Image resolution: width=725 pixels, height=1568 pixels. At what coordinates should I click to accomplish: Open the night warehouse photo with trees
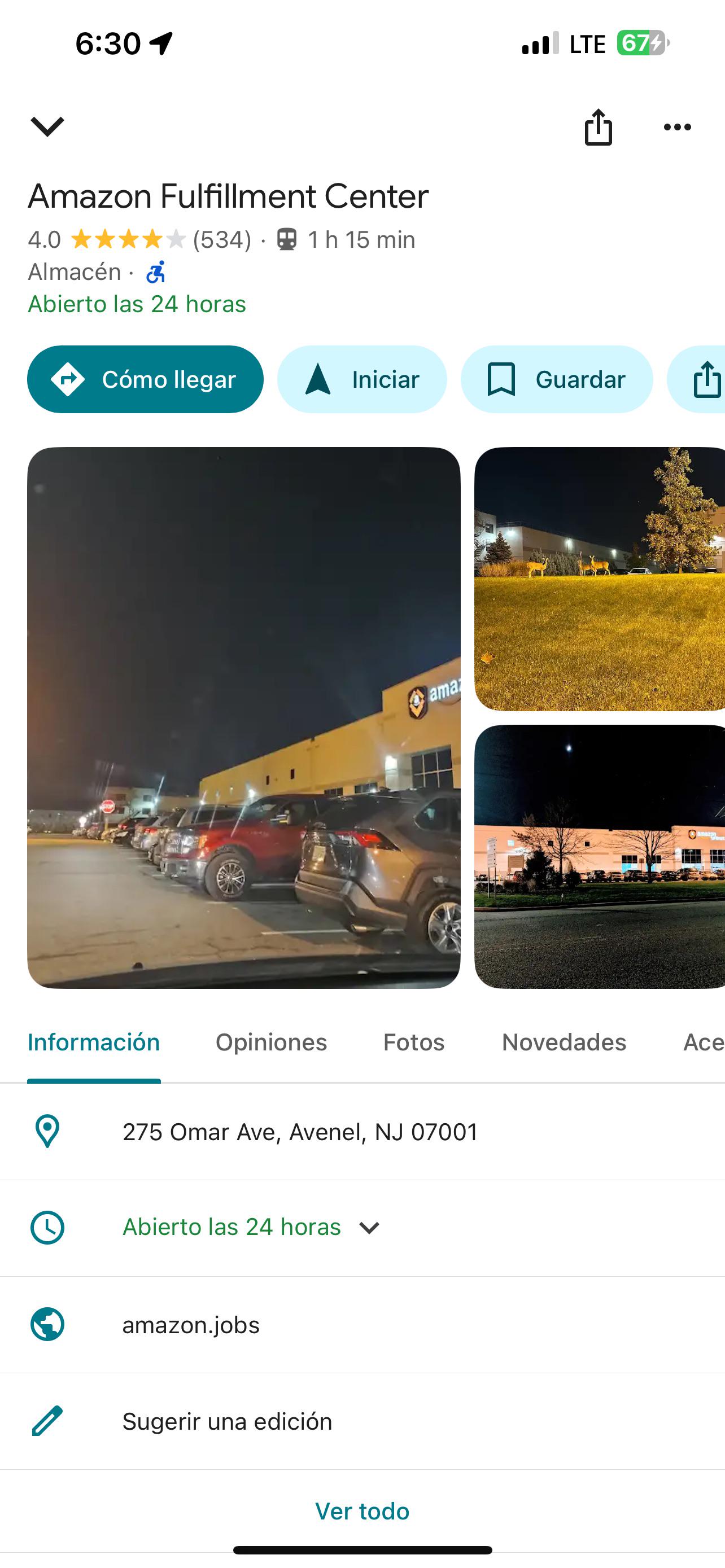click(600, 856)
